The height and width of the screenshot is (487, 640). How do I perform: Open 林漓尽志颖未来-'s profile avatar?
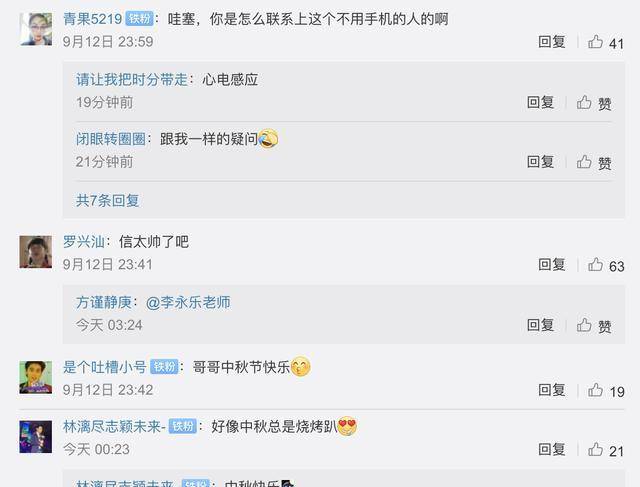[x=36, y=437]
